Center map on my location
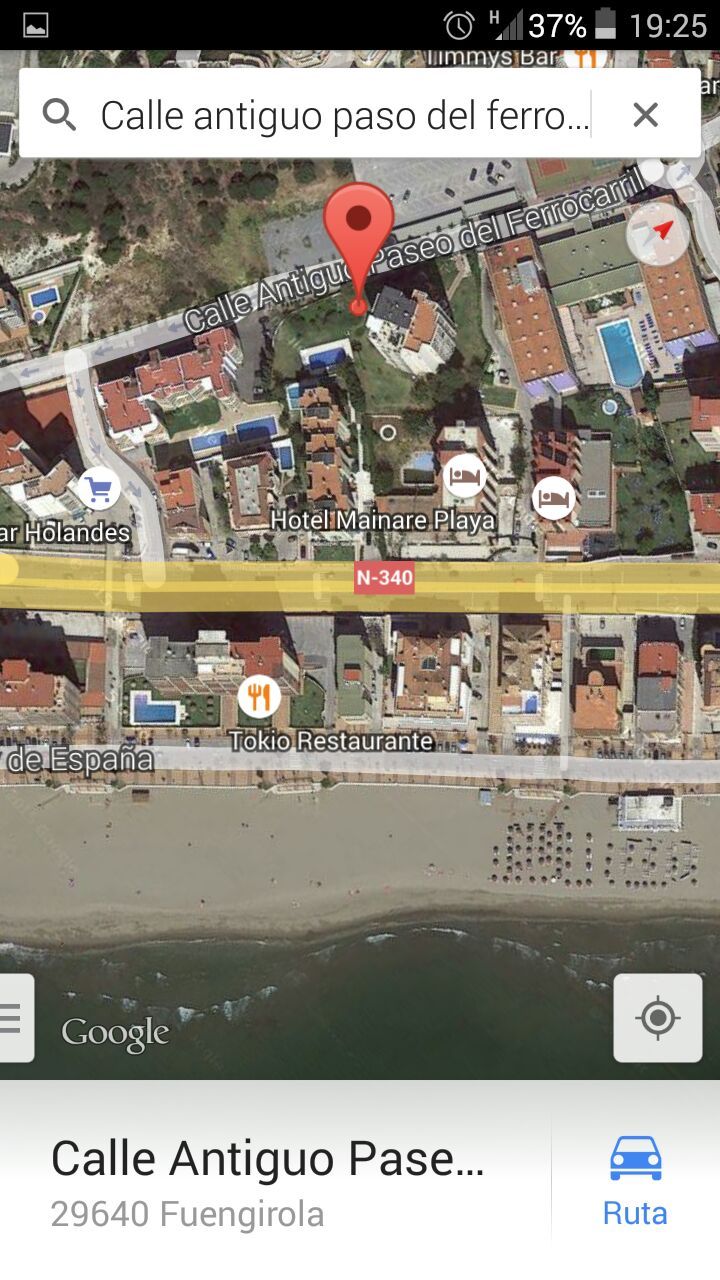 point(657,1018)
